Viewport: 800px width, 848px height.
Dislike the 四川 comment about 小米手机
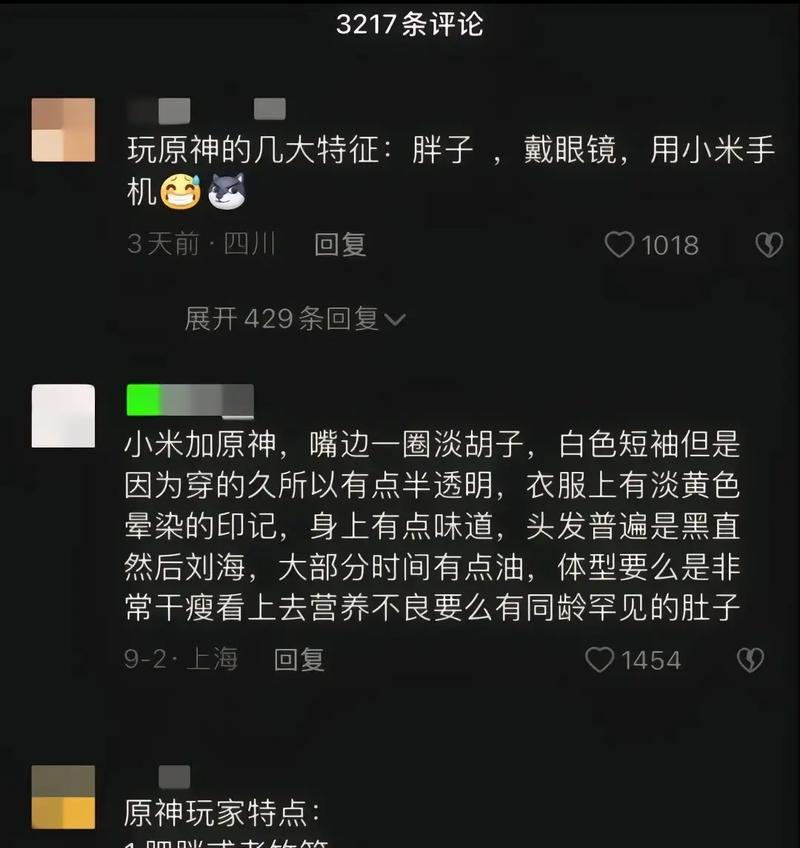point(768,245)
